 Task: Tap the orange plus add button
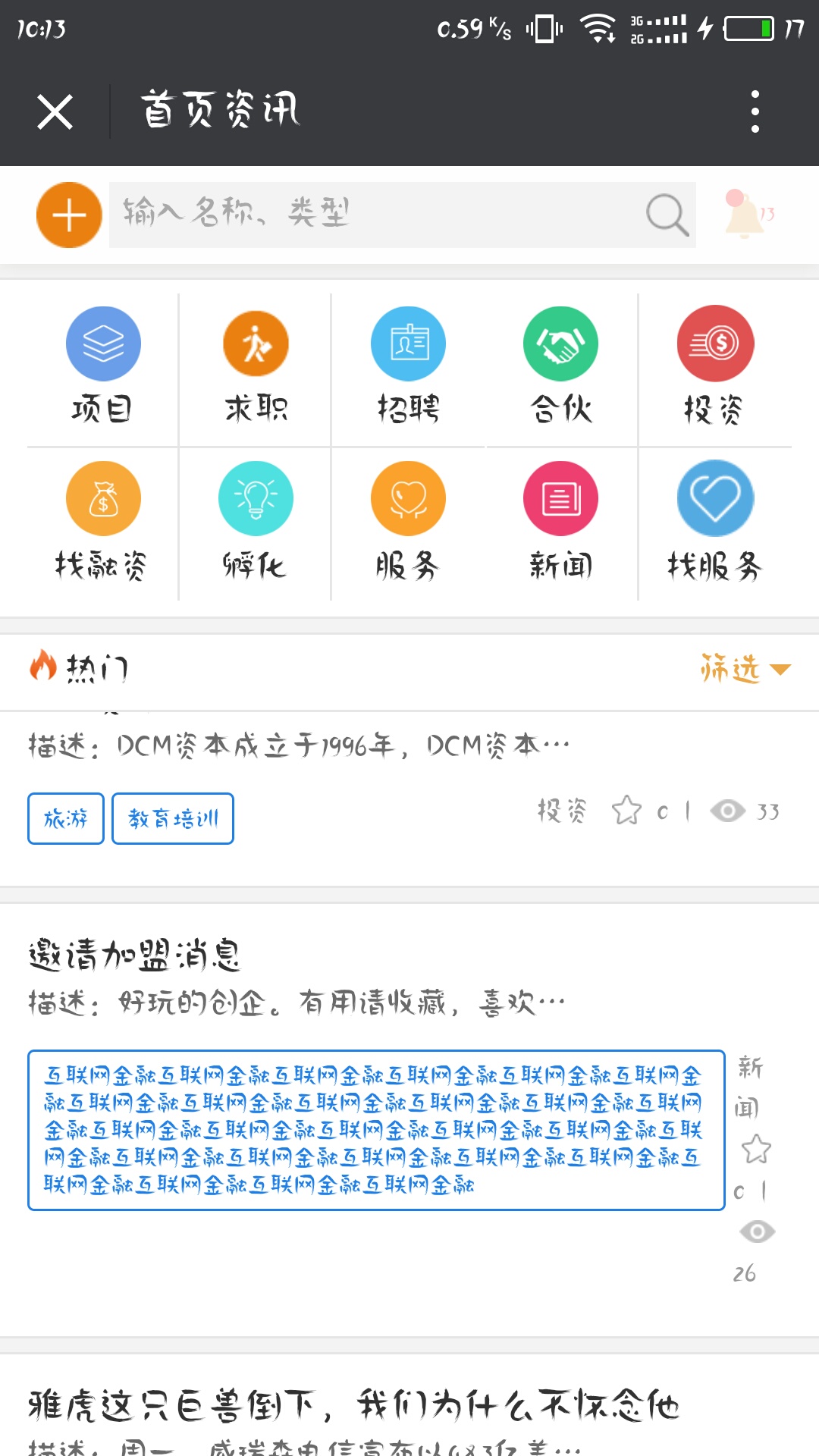(x=69, y=215)
